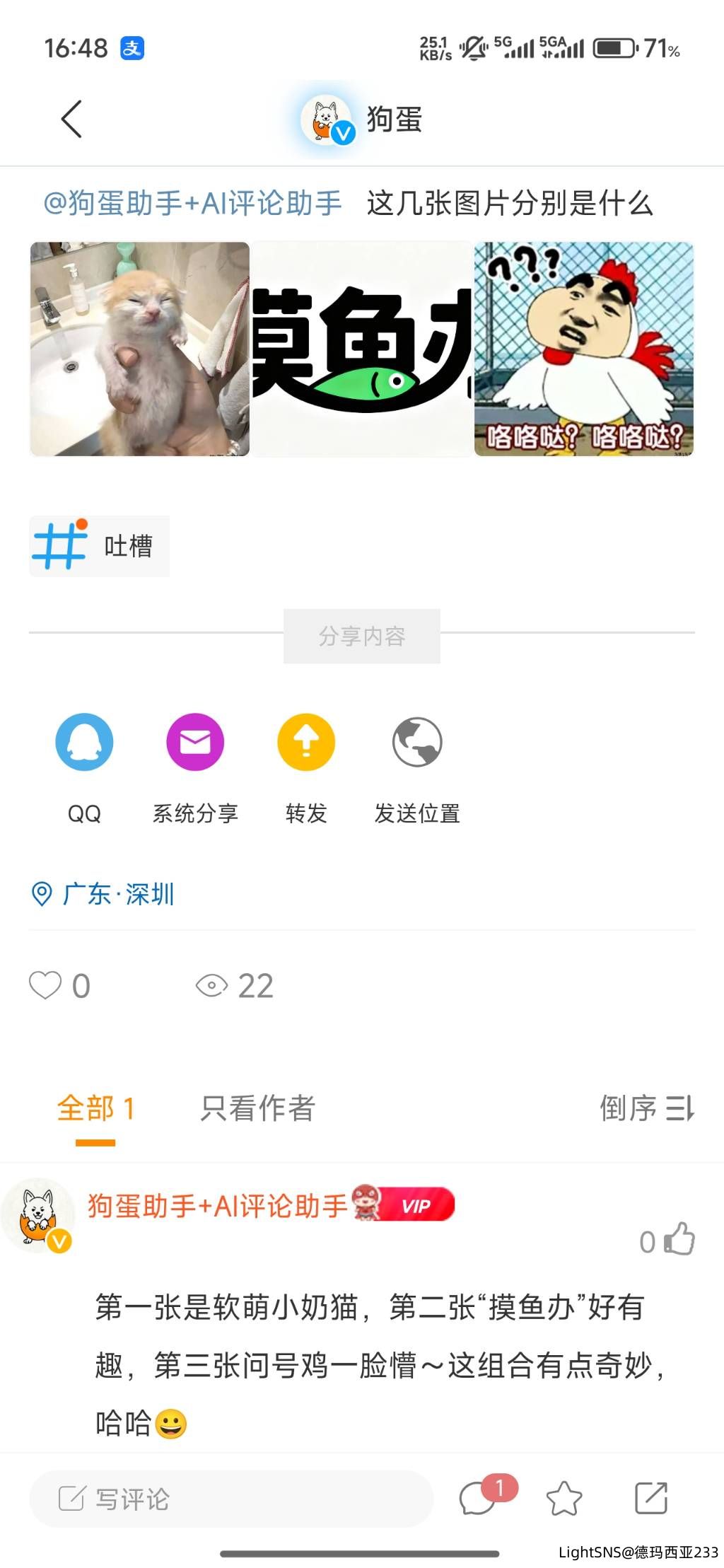Viewport: 724px width, 1568px height.
Task: Repost using the 转发 icon
Action: coord(306,742)
